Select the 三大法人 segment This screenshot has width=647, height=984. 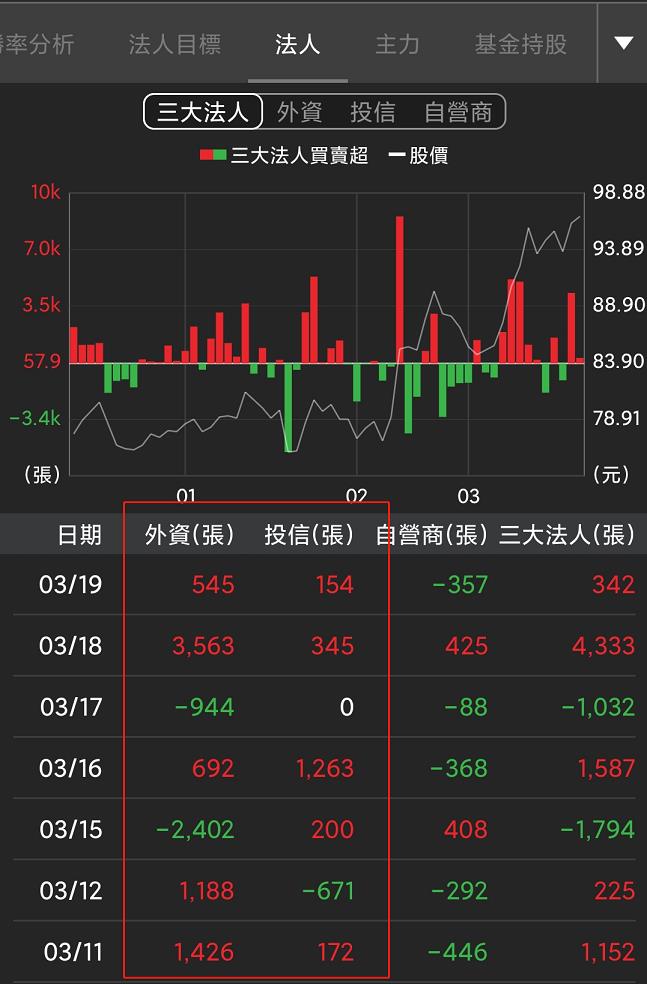(203, 112)
